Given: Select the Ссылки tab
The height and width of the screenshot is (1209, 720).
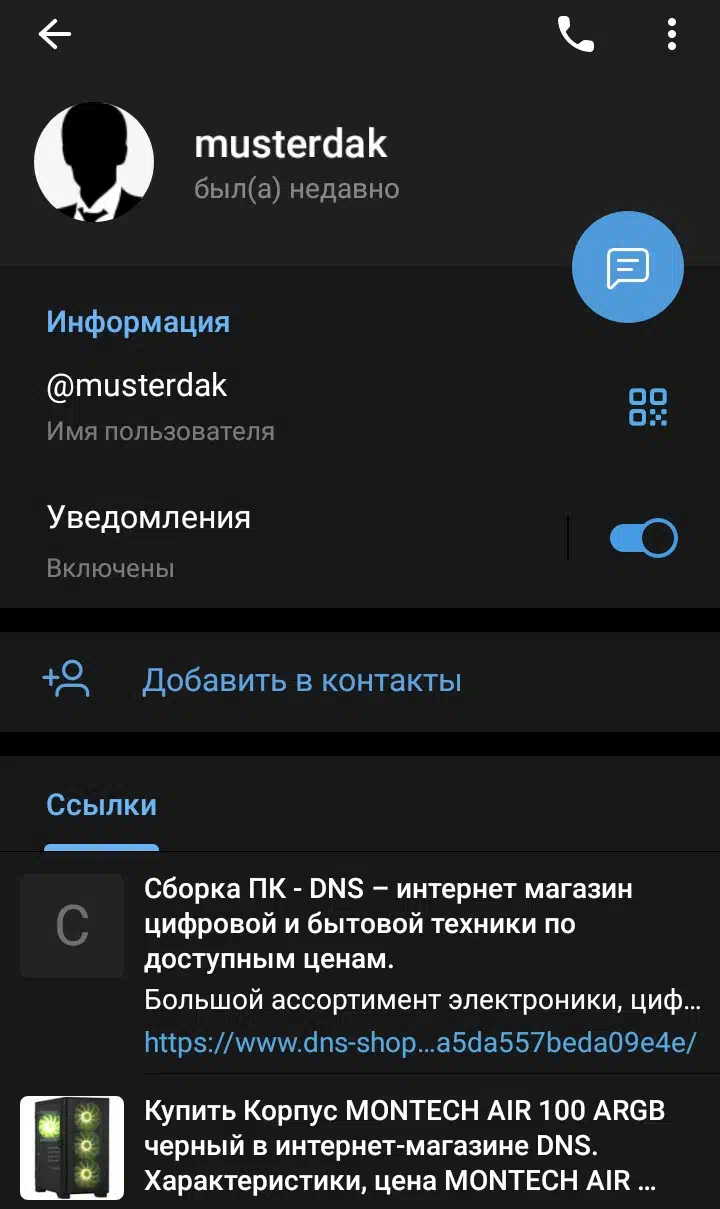Looking at the screenshot, I should (102, 805).
